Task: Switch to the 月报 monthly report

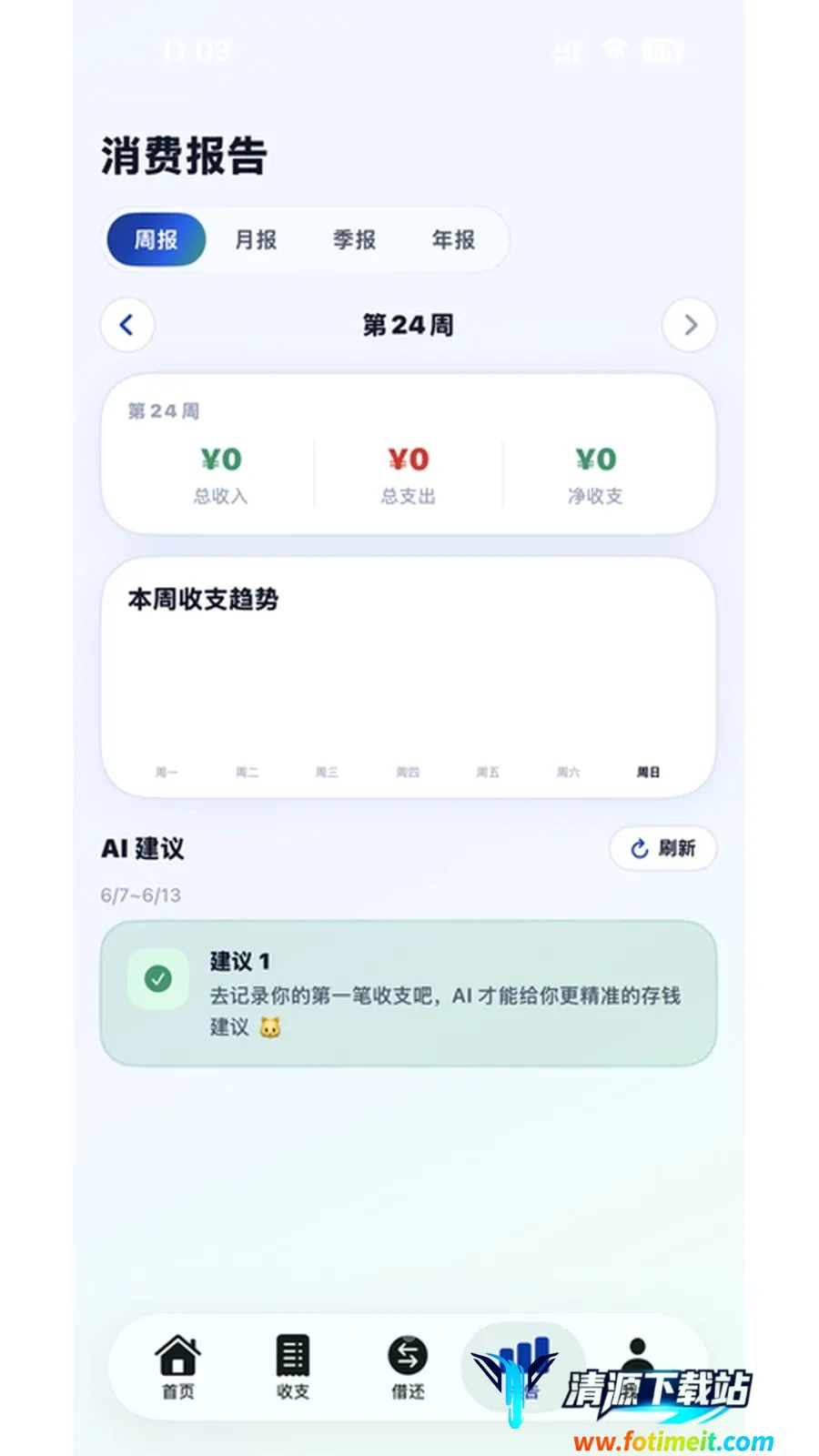Action: point(256,239)
